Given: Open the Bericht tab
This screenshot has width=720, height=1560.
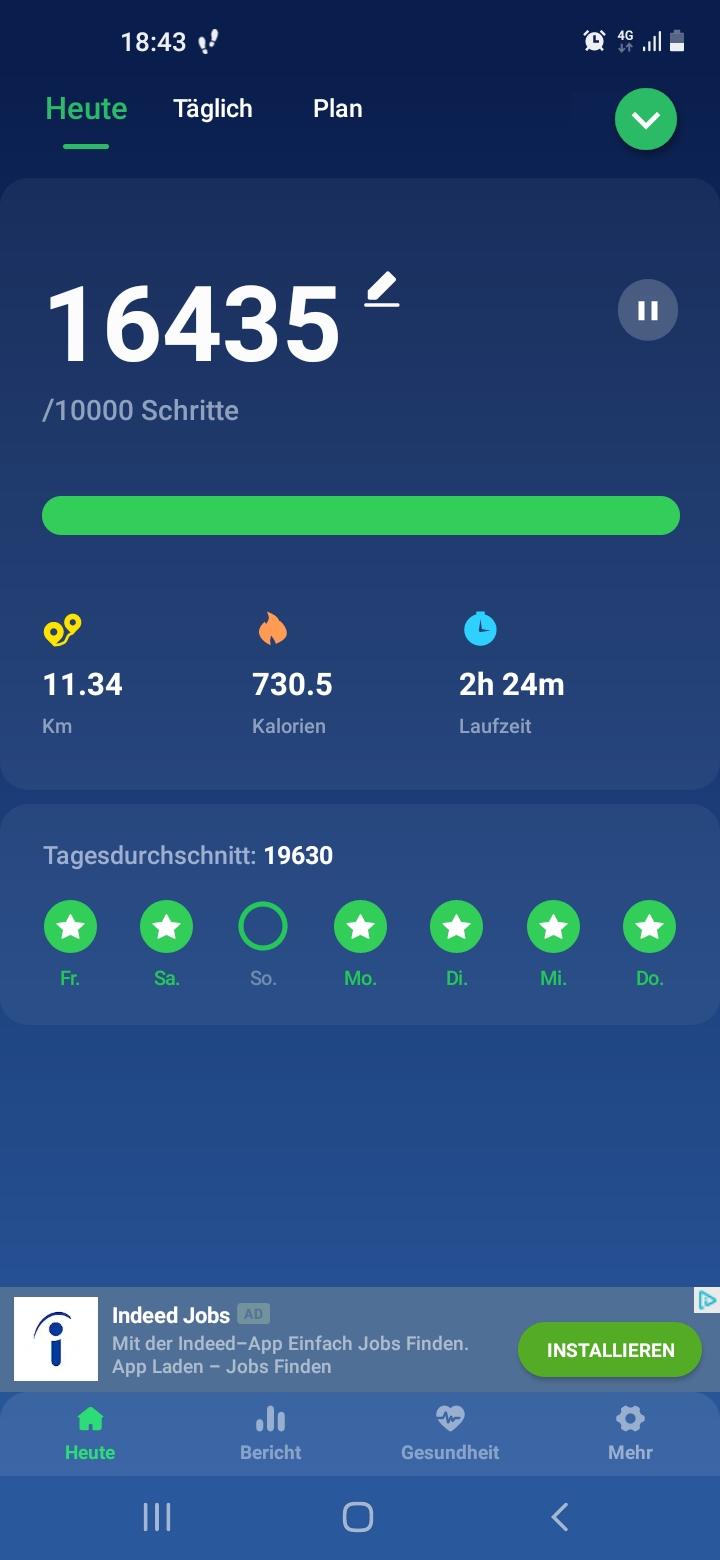Looking at the screenshot, I should point(270,1434).
